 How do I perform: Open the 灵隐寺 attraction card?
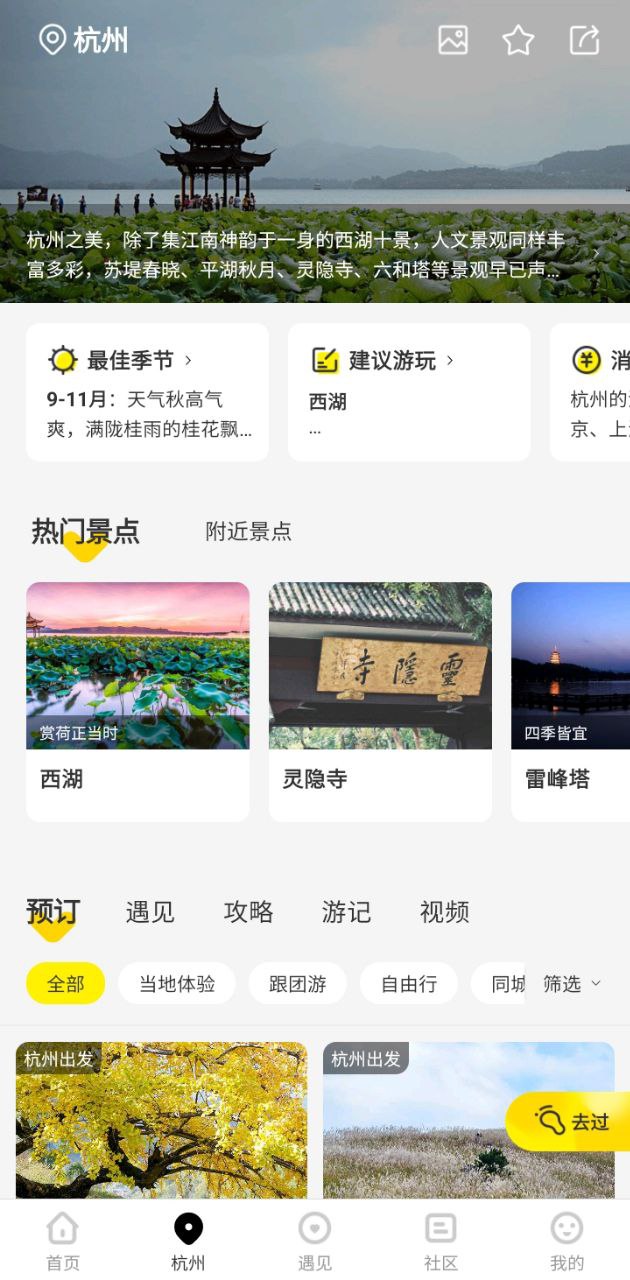[x=380, y=702]
